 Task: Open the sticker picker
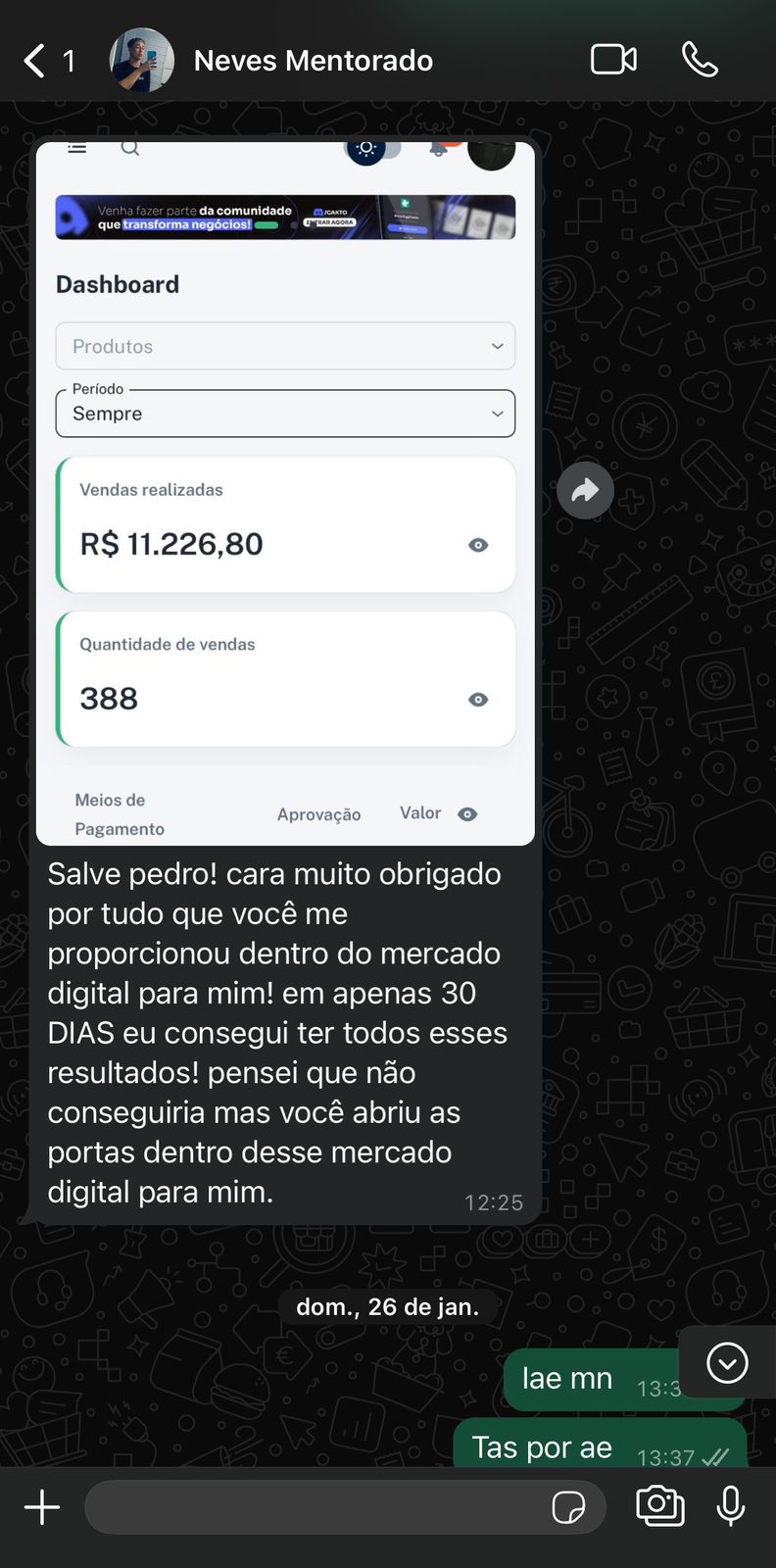coord(568,1507)
